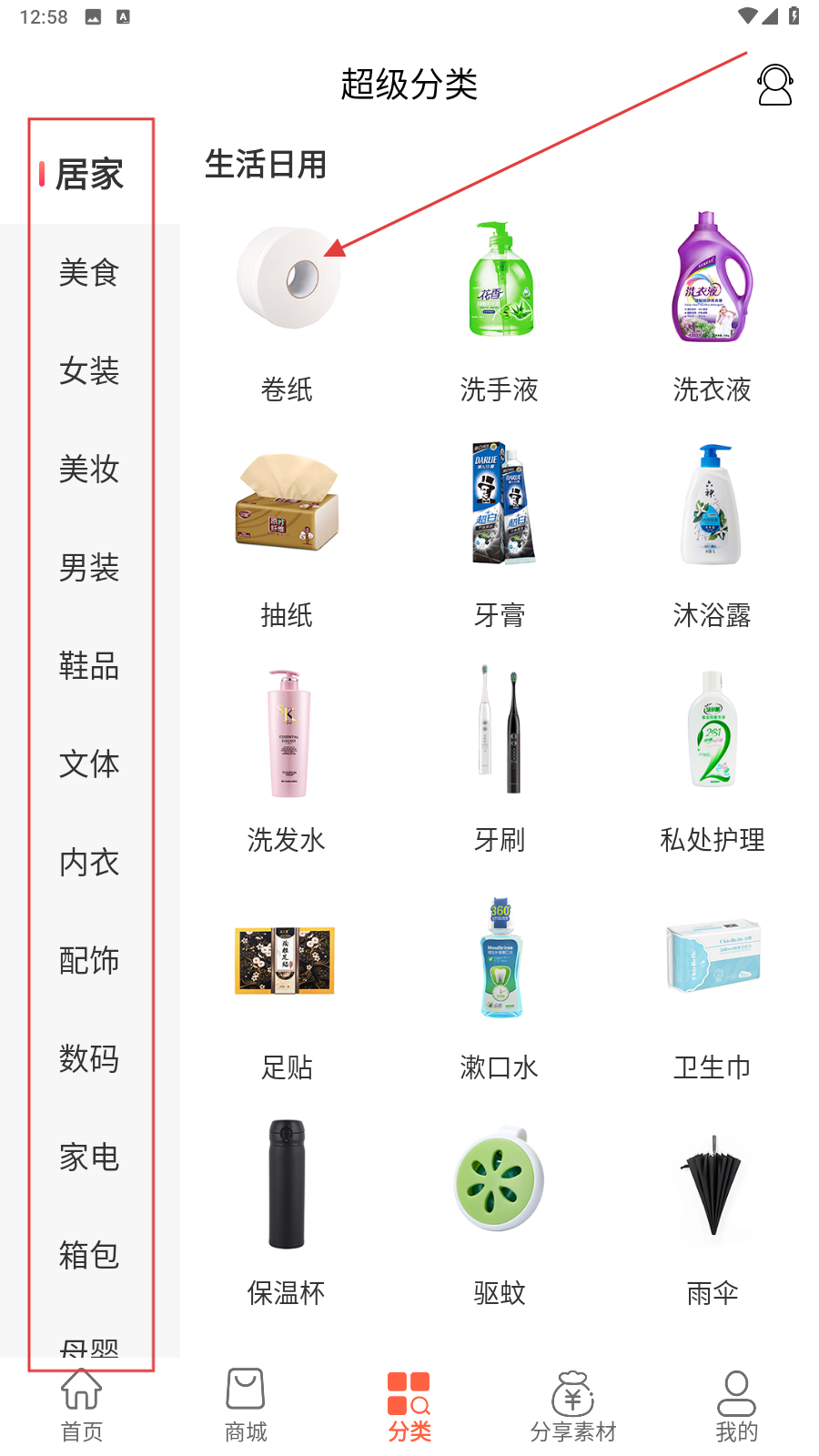Open the 雨伞 subcategory tile
819x1456 pixels.
(x=713, y=1212)
